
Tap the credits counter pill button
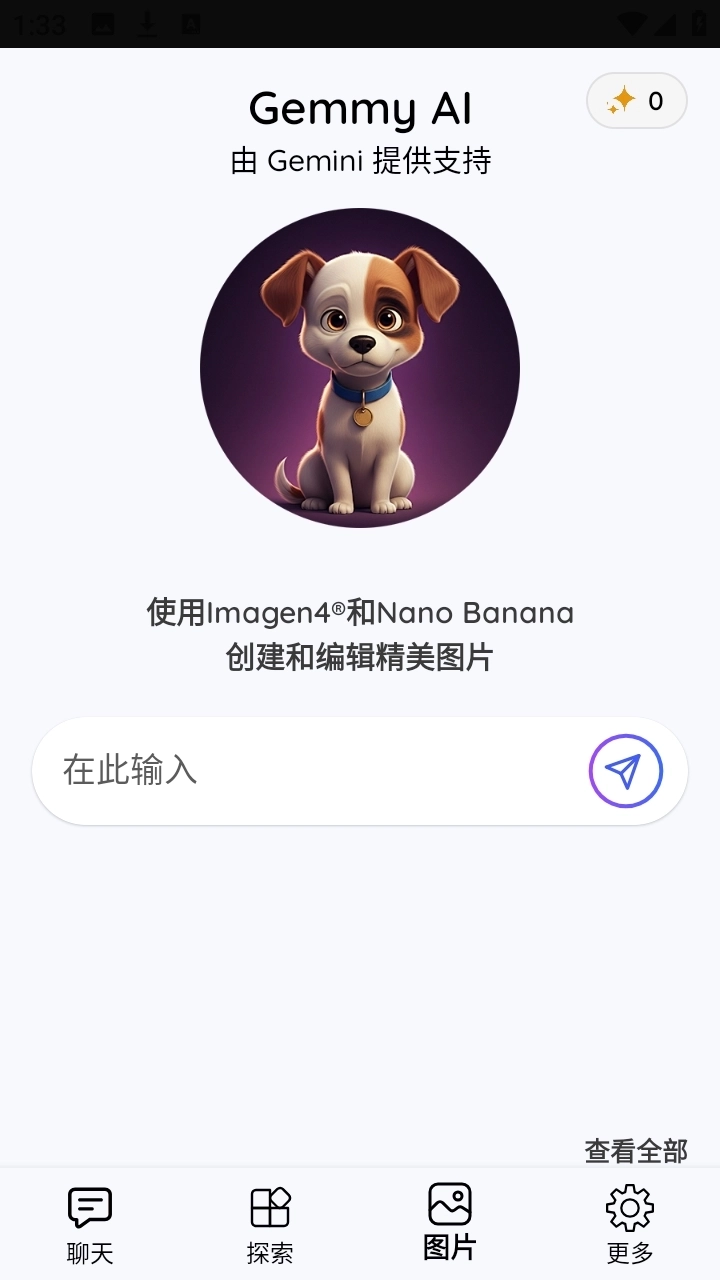click(637, 100)
